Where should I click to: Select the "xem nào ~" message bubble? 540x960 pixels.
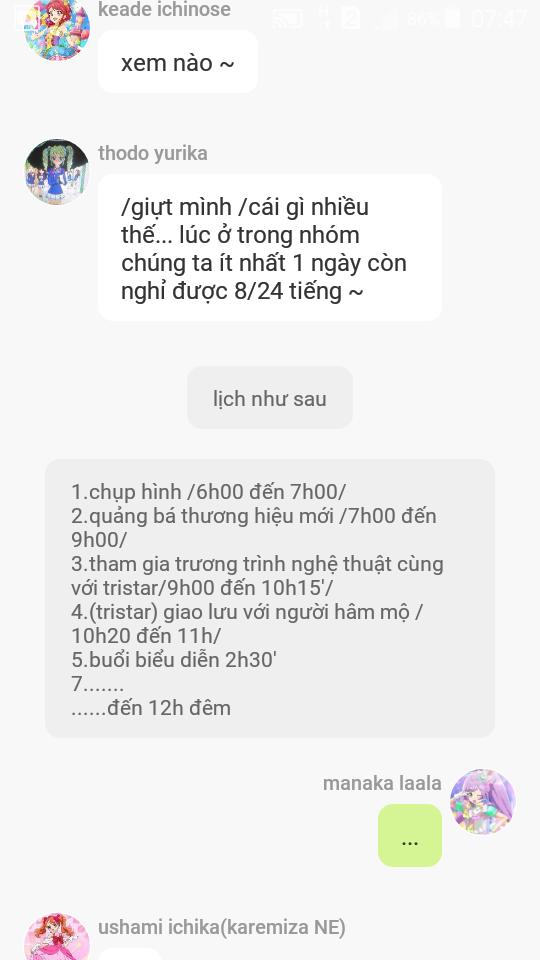coord(178,62)
